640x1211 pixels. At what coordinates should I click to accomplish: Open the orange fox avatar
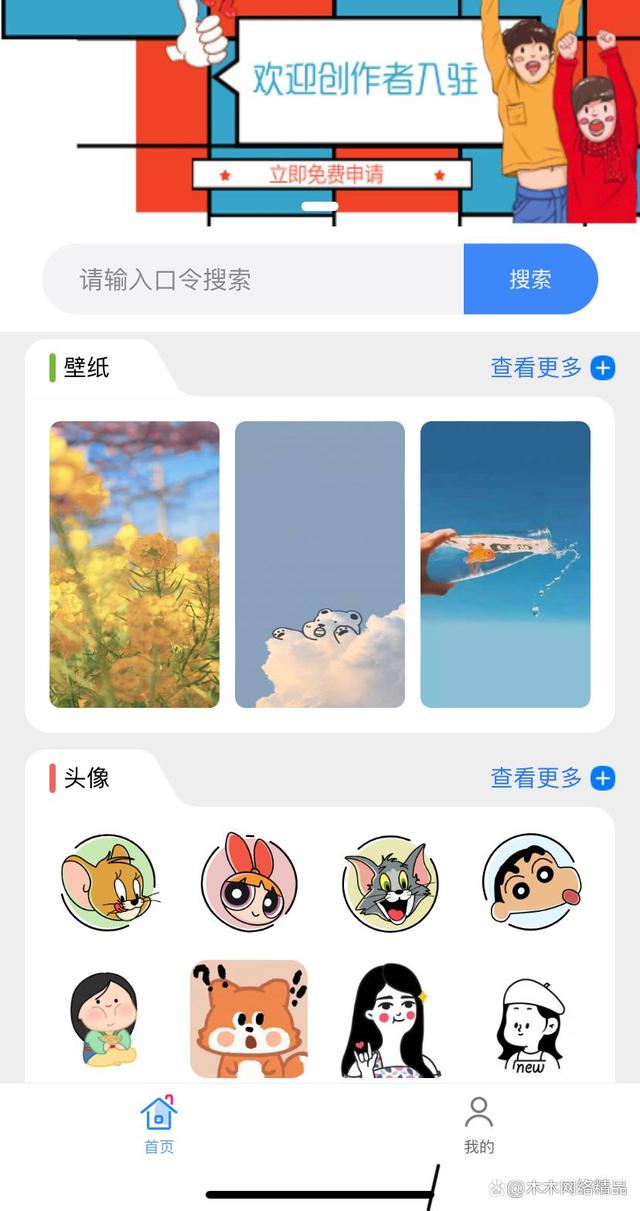coord(249,1019)
